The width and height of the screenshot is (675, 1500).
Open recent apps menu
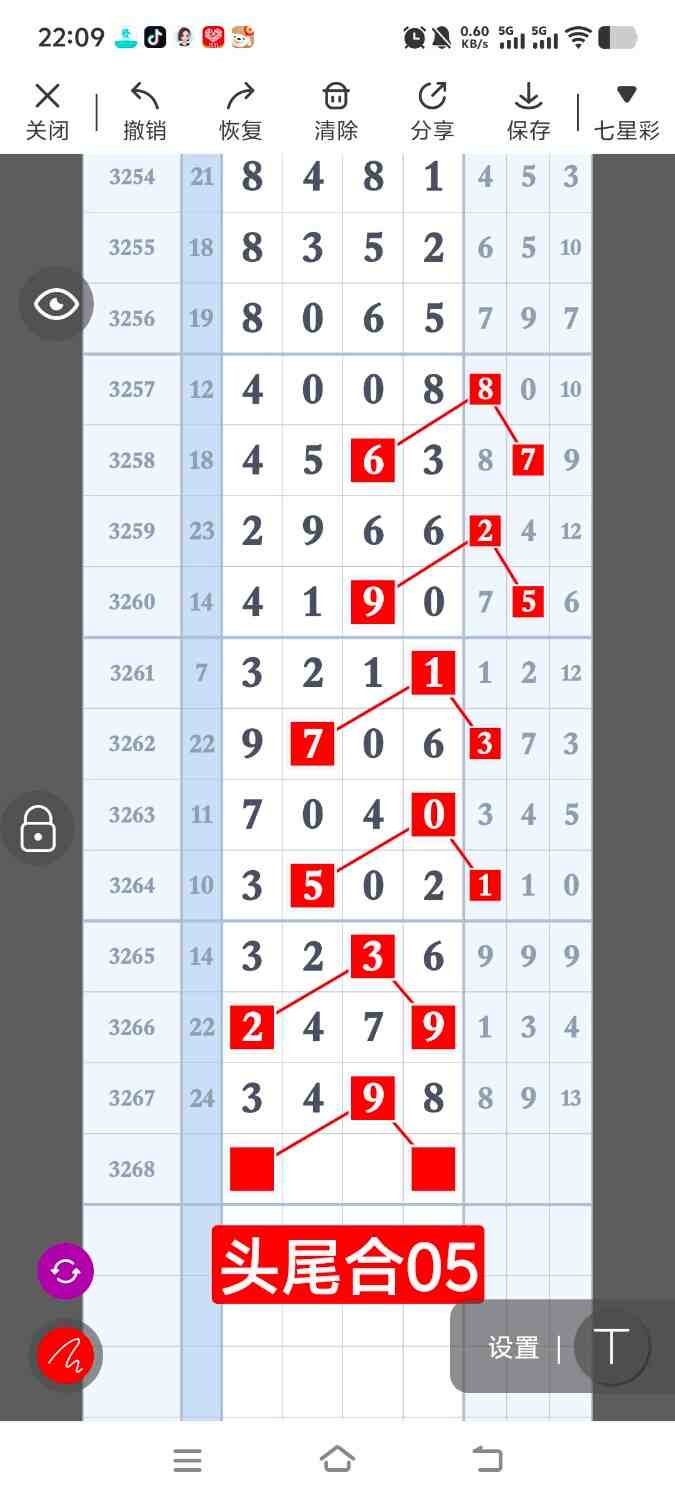[187, 1460]
